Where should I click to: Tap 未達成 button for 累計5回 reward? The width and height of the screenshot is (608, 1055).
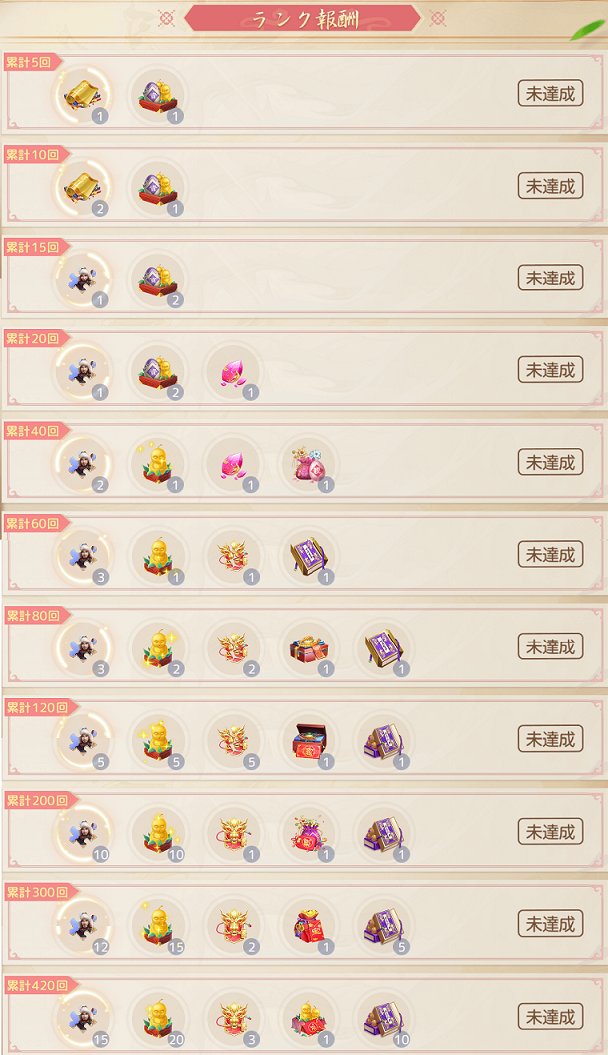(x=550, y=93)
